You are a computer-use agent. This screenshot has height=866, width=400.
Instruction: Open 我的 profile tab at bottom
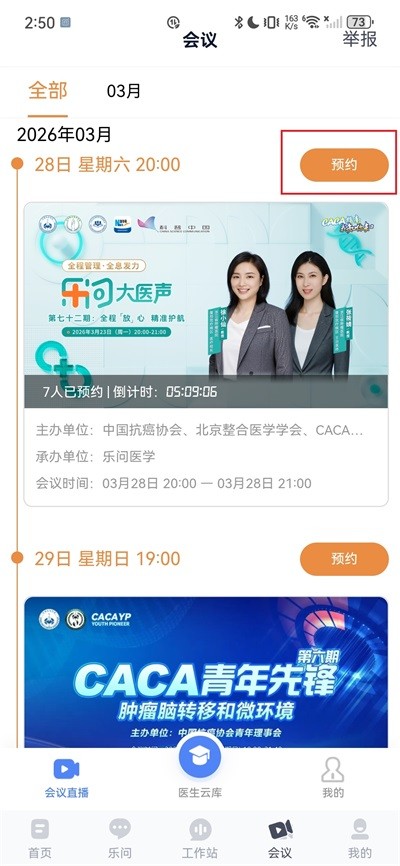360,838
